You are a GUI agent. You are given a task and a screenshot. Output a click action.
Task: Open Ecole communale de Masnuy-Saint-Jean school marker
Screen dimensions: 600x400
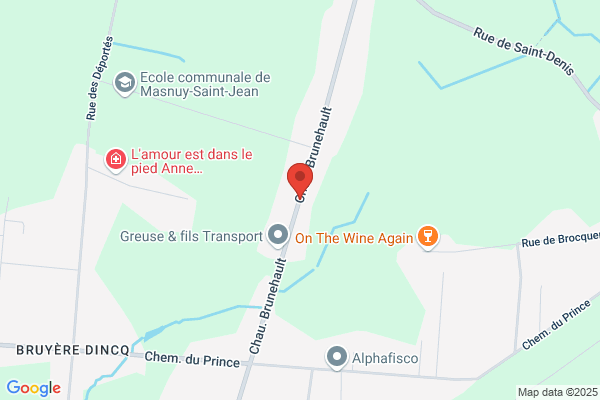pos(125,83)
